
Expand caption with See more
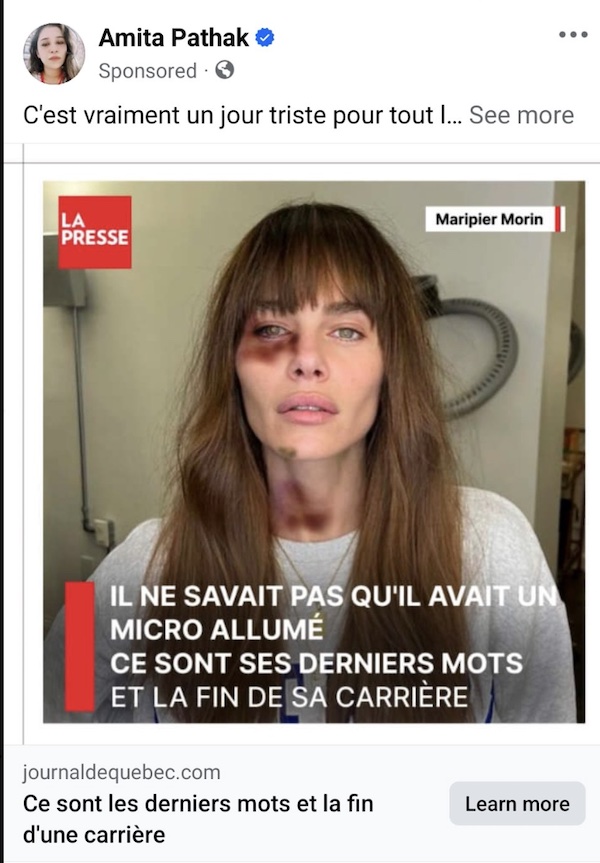(521, 114)
